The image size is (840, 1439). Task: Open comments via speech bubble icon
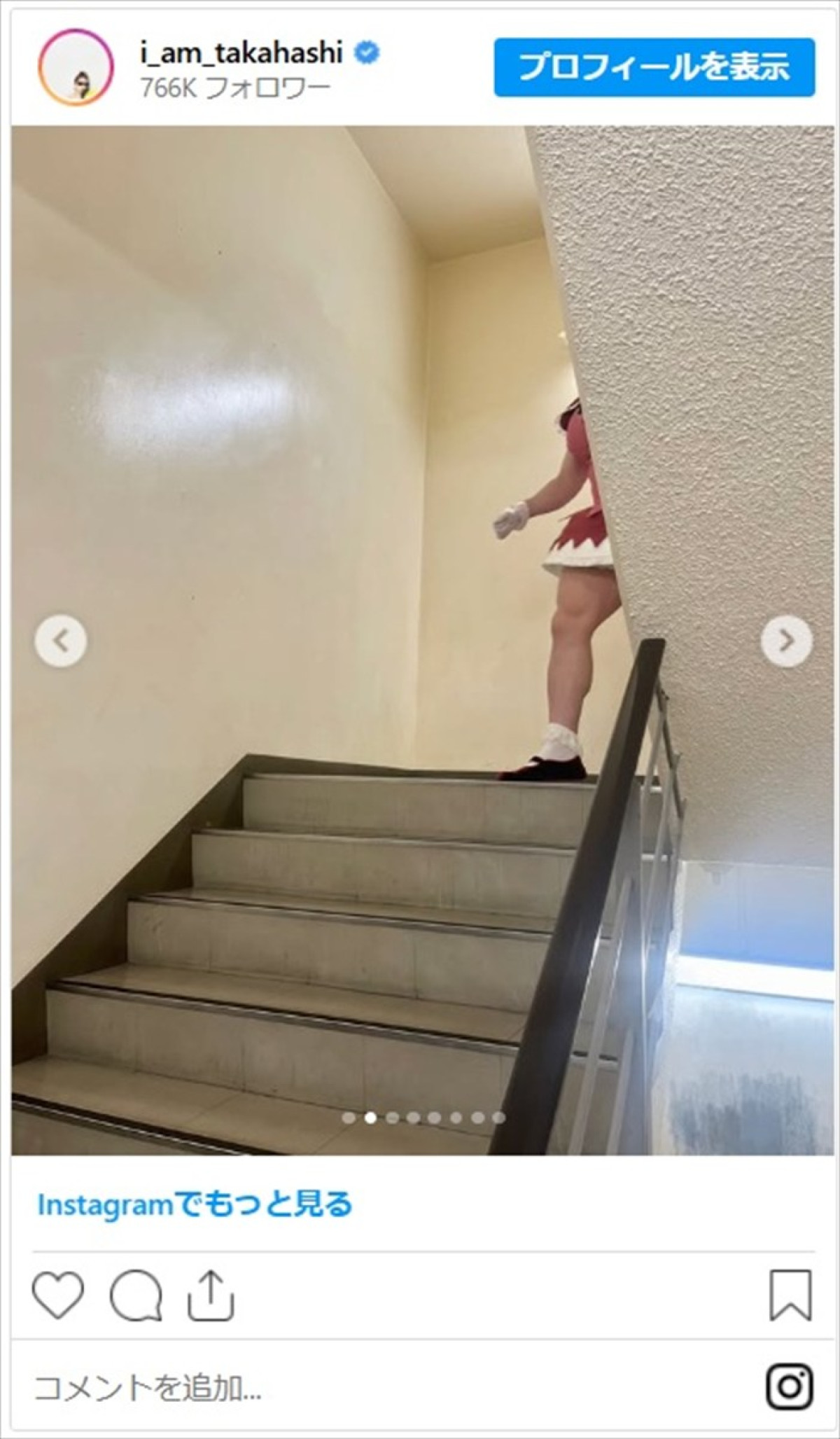point(136,1295)
